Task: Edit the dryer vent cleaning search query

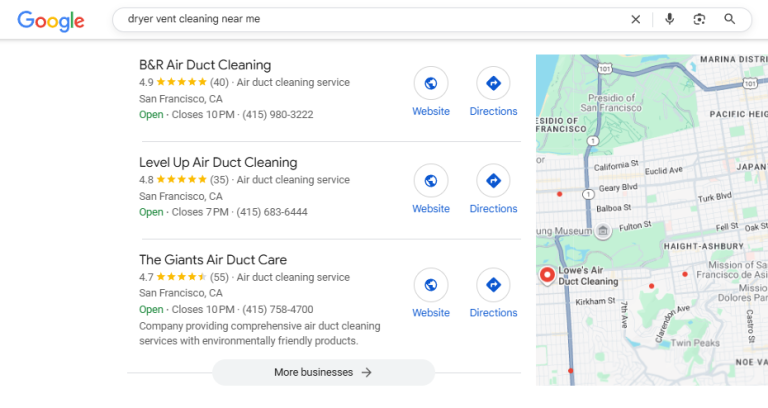Action: point(360,19)
